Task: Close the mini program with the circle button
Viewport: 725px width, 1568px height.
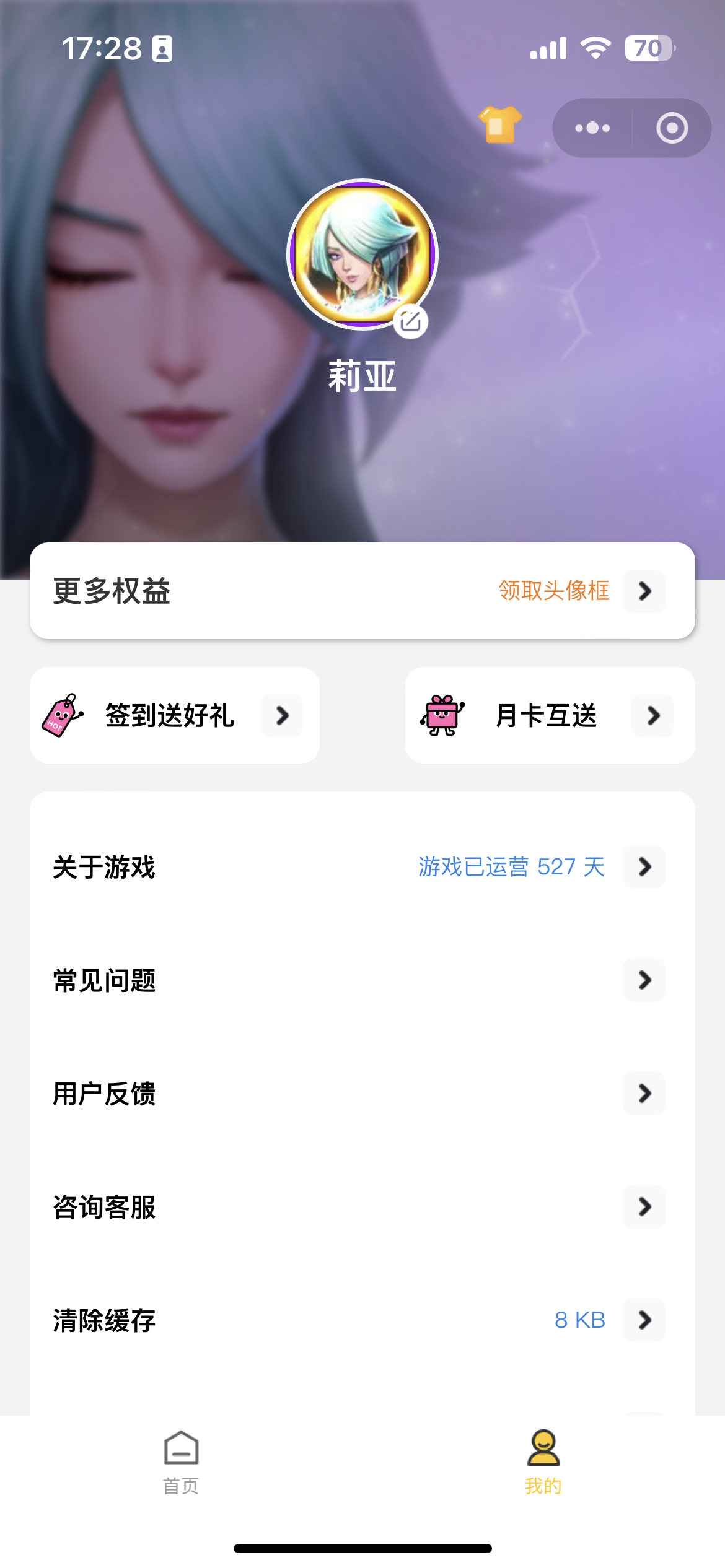Action: (x=672, y=128)
